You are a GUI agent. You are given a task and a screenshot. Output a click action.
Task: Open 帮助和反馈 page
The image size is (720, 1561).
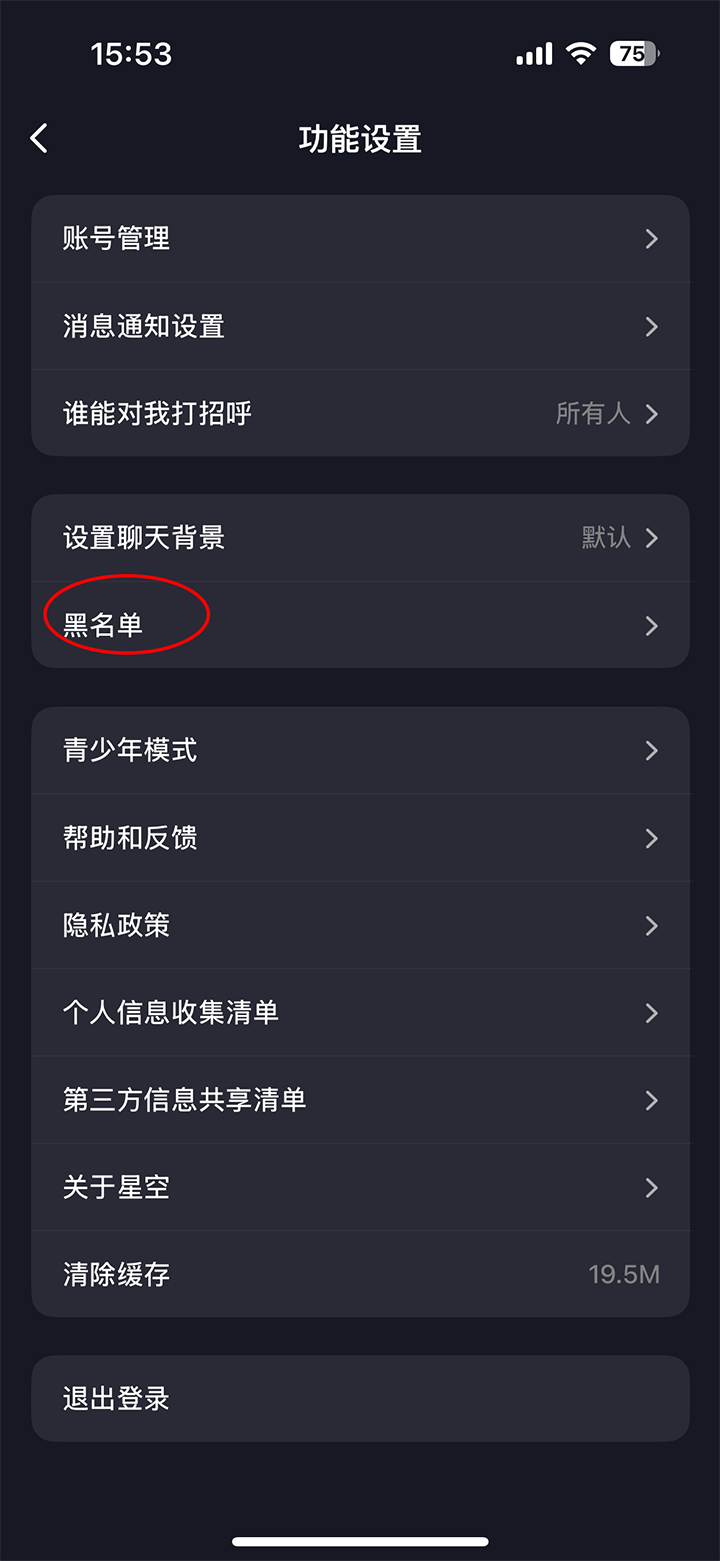click(x=360, y=838)
